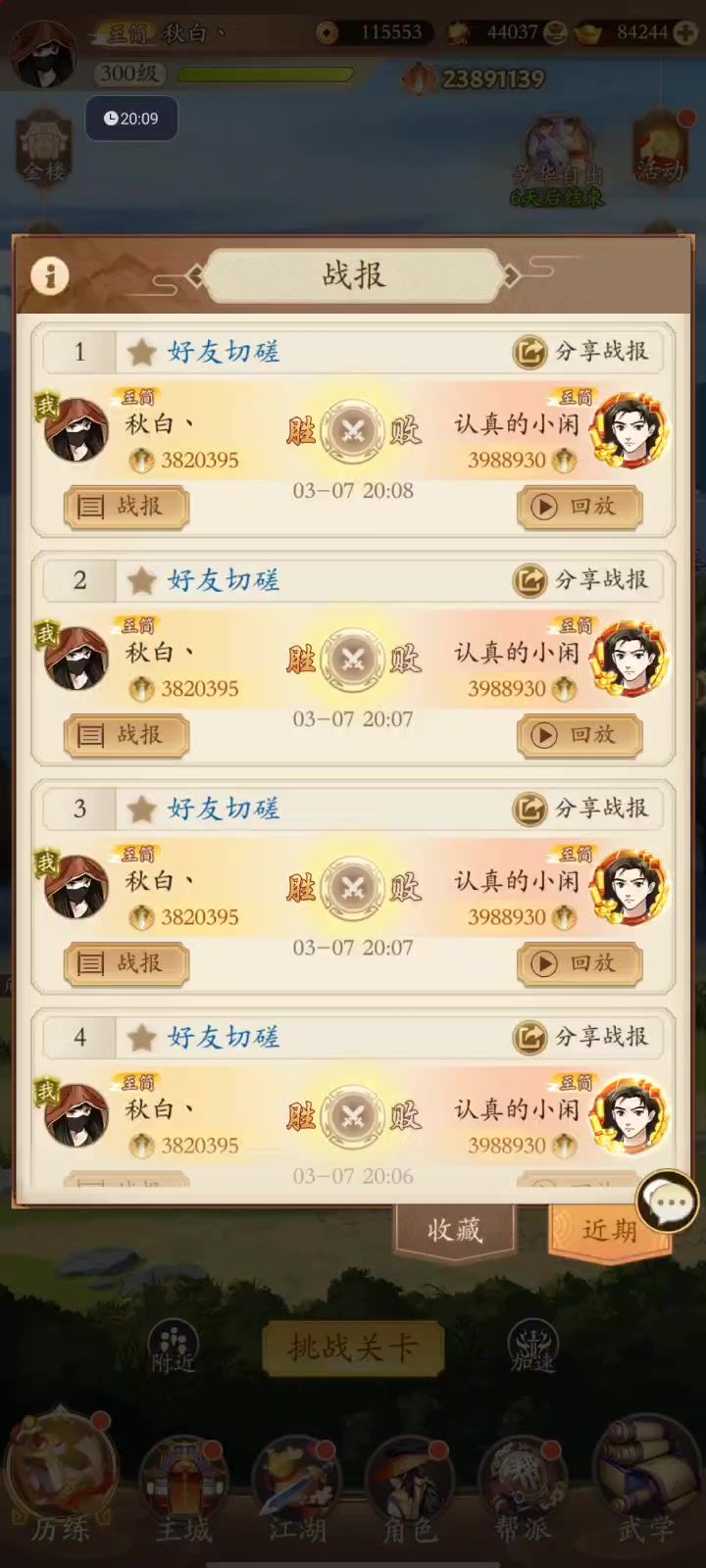
Task: Switch to the 收藏 tab
Action: pyautogui.click(x=454, y=1230)
